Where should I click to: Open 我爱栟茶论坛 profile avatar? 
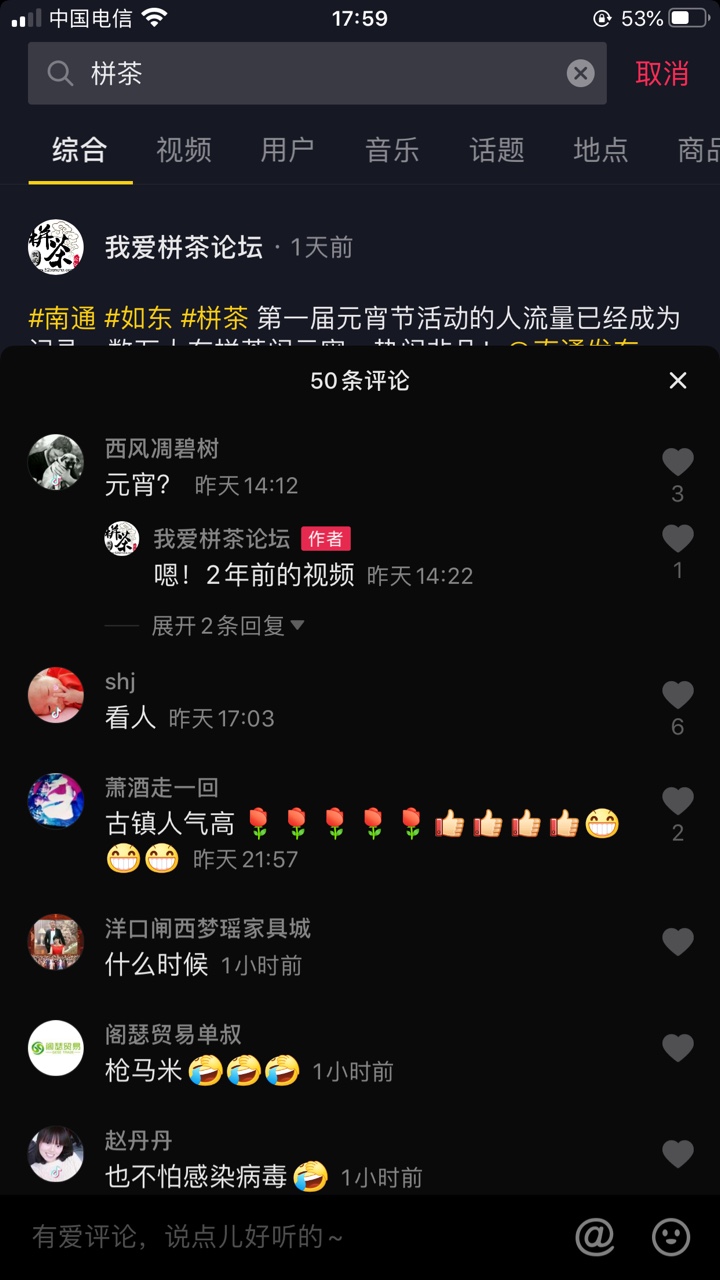(56, 247)
